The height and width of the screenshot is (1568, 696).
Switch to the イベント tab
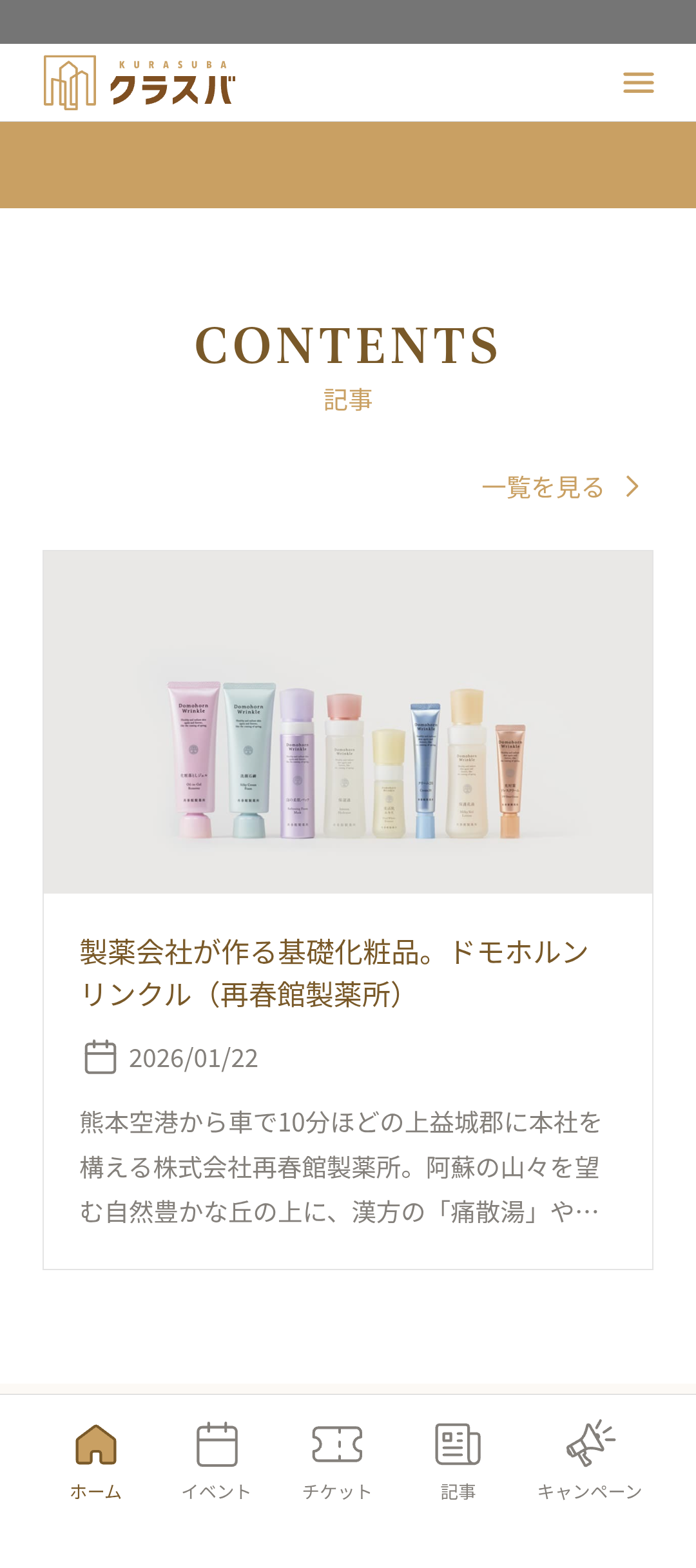(x=217, y=1460)
